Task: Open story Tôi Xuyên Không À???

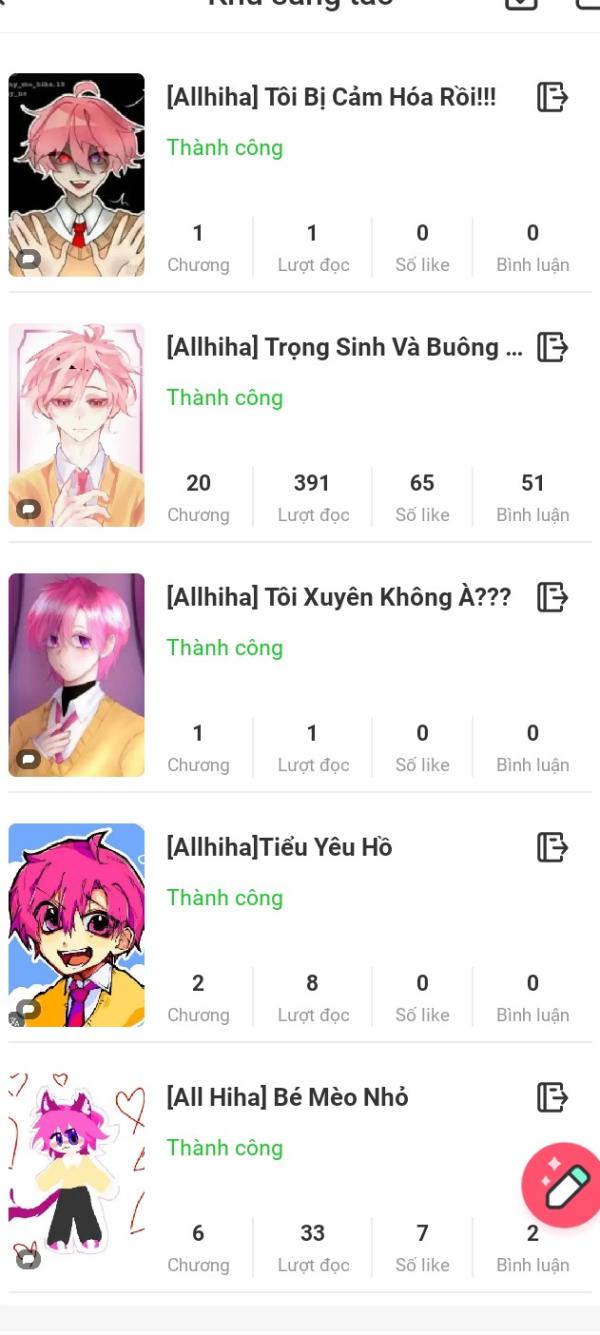Action: [x=338, y=597]
